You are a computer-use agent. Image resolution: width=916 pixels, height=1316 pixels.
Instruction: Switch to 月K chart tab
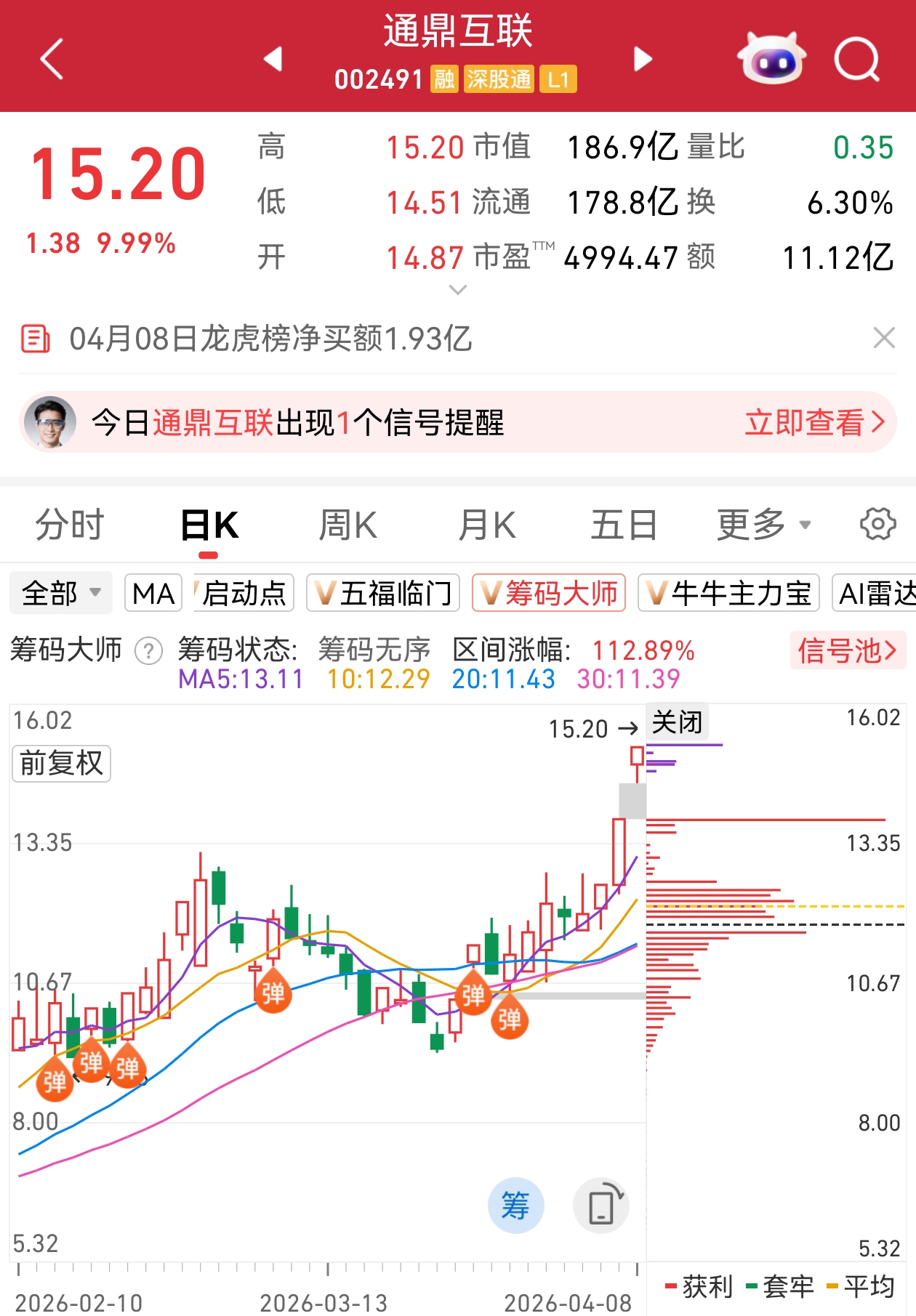[x=486, y=525]
